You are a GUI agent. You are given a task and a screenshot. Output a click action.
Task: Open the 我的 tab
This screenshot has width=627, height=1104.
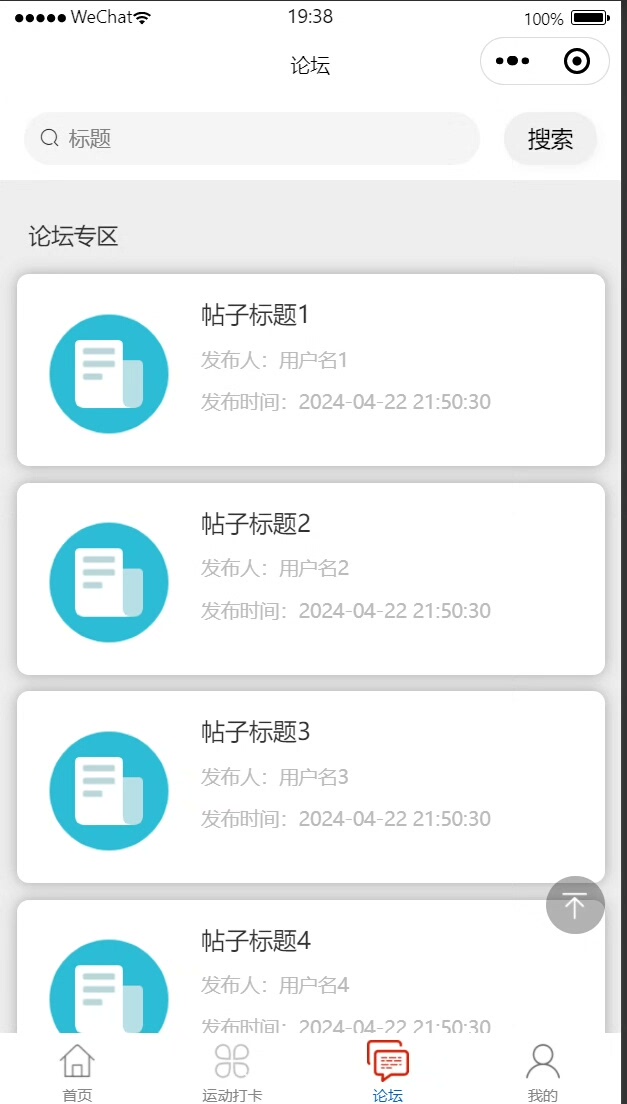coord(542,1070)
